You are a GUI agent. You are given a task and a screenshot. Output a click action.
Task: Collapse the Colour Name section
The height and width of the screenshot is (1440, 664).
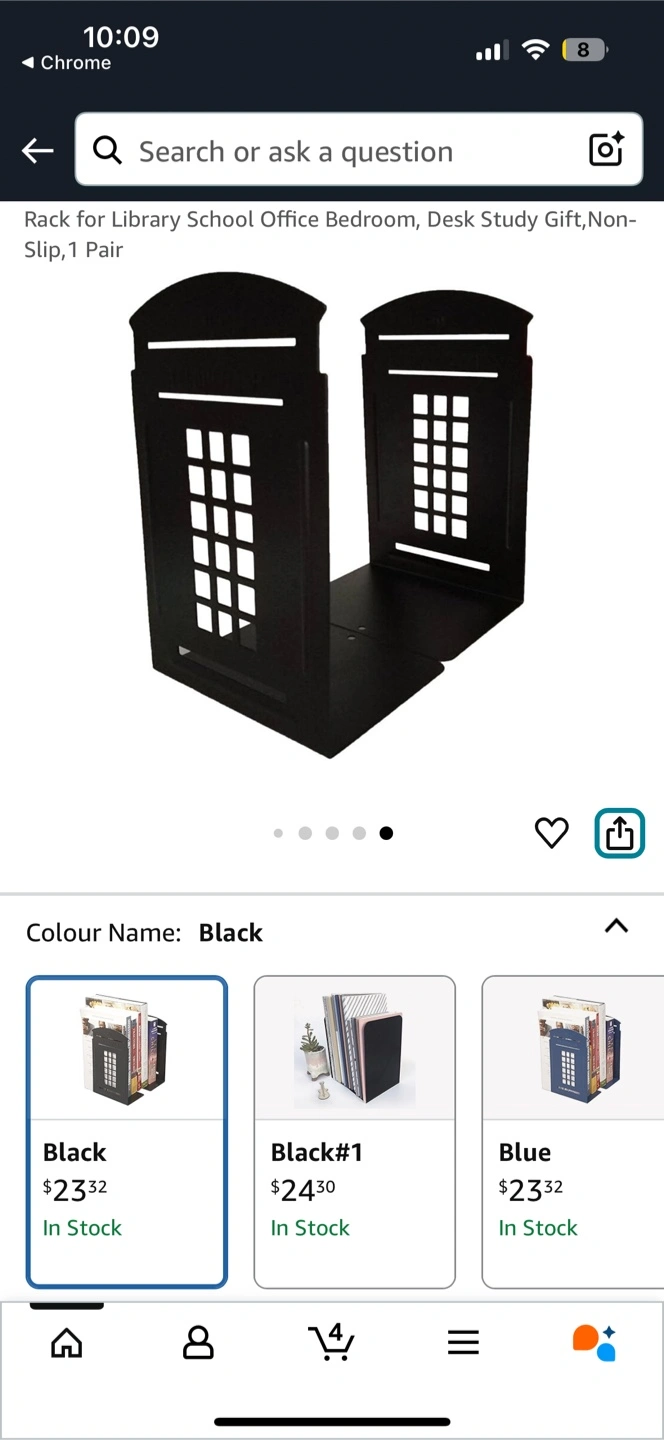[617, 926]
